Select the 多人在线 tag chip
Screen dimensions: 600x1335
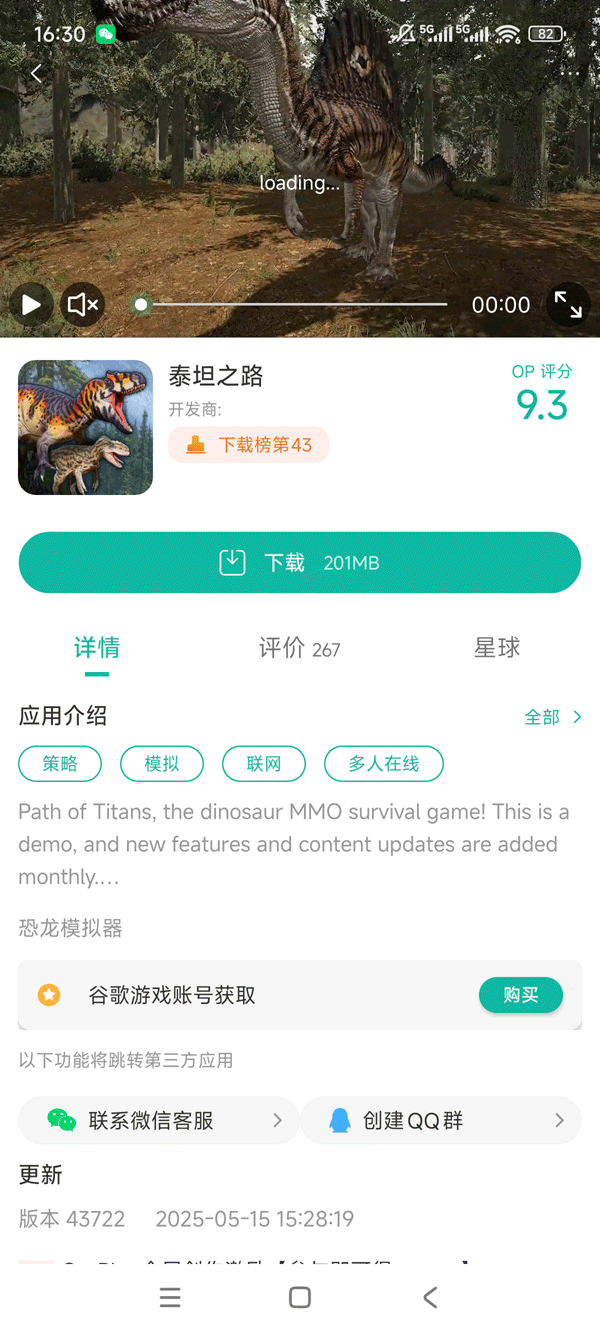coord(383,764)
